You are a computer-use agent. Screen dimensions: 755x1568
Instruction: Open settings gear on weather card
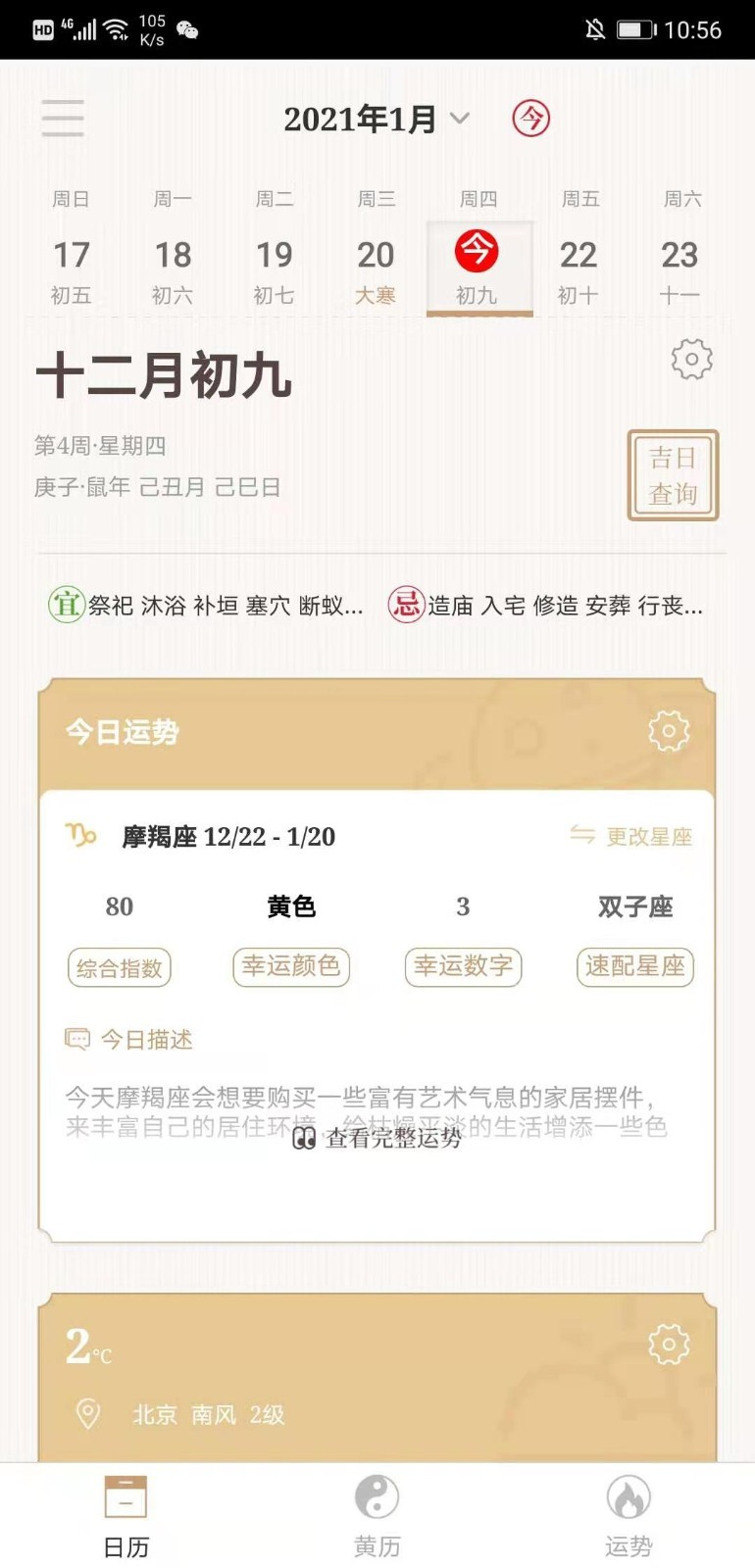click(x=669, y=1345)
